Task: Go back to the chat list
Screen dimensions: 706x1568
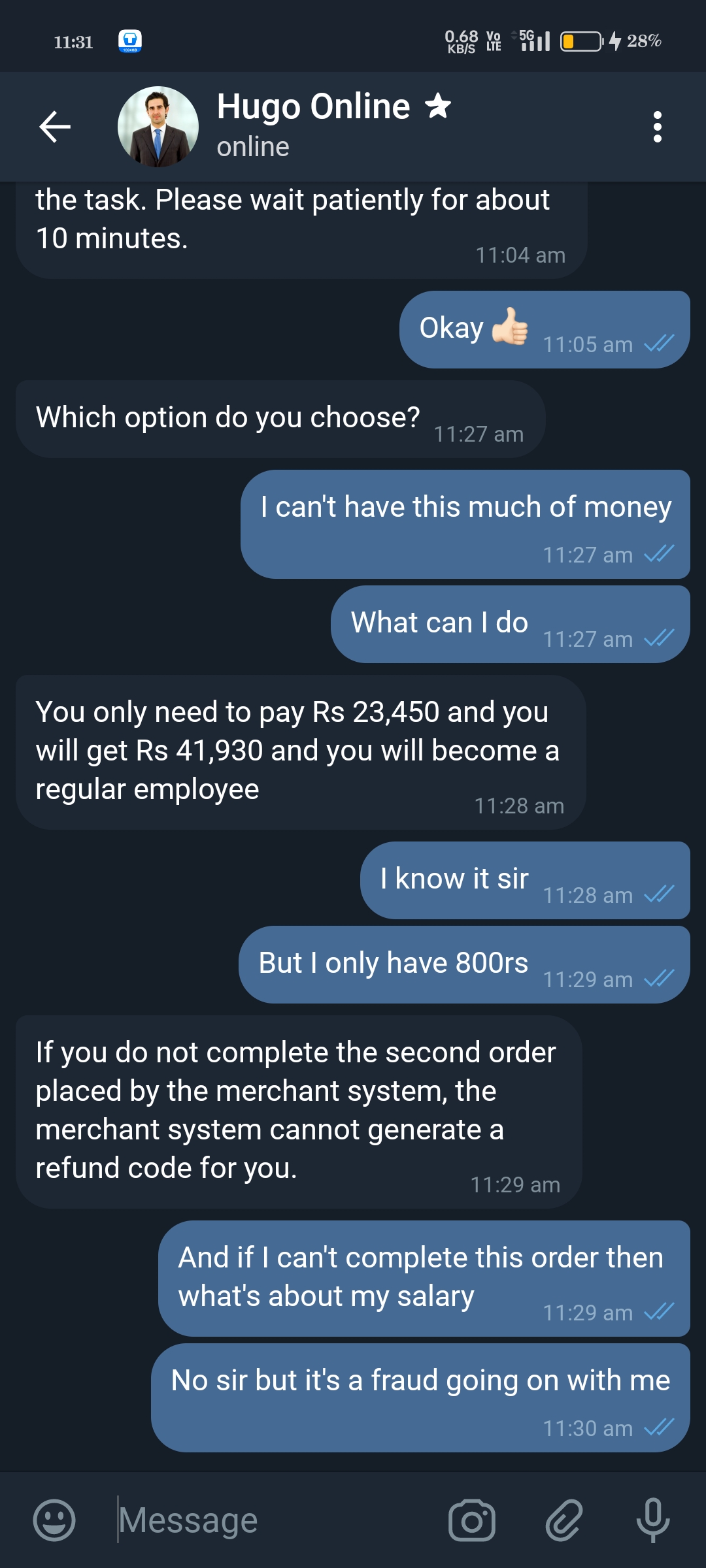Action: coord(55,127)
